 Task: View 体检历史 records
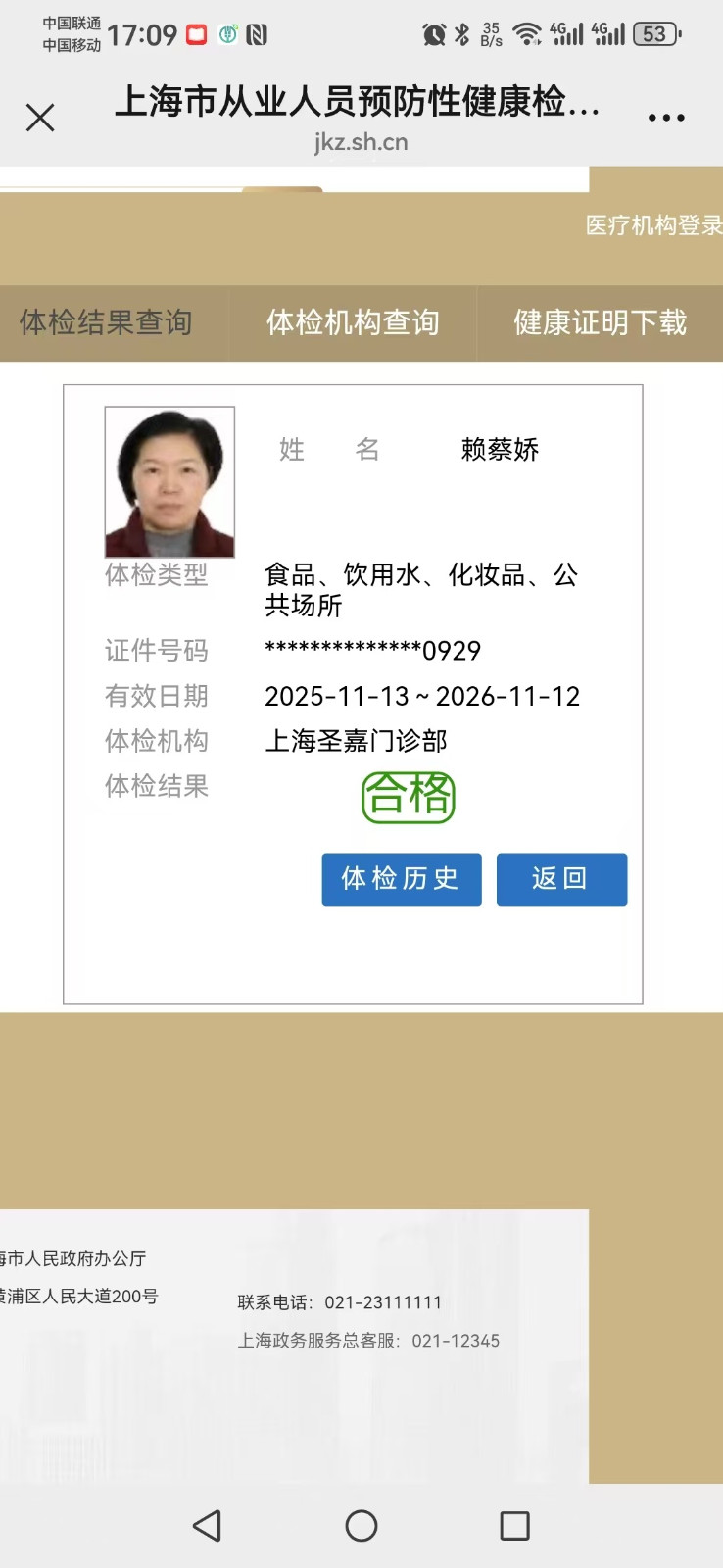click(x=401, y=878)
